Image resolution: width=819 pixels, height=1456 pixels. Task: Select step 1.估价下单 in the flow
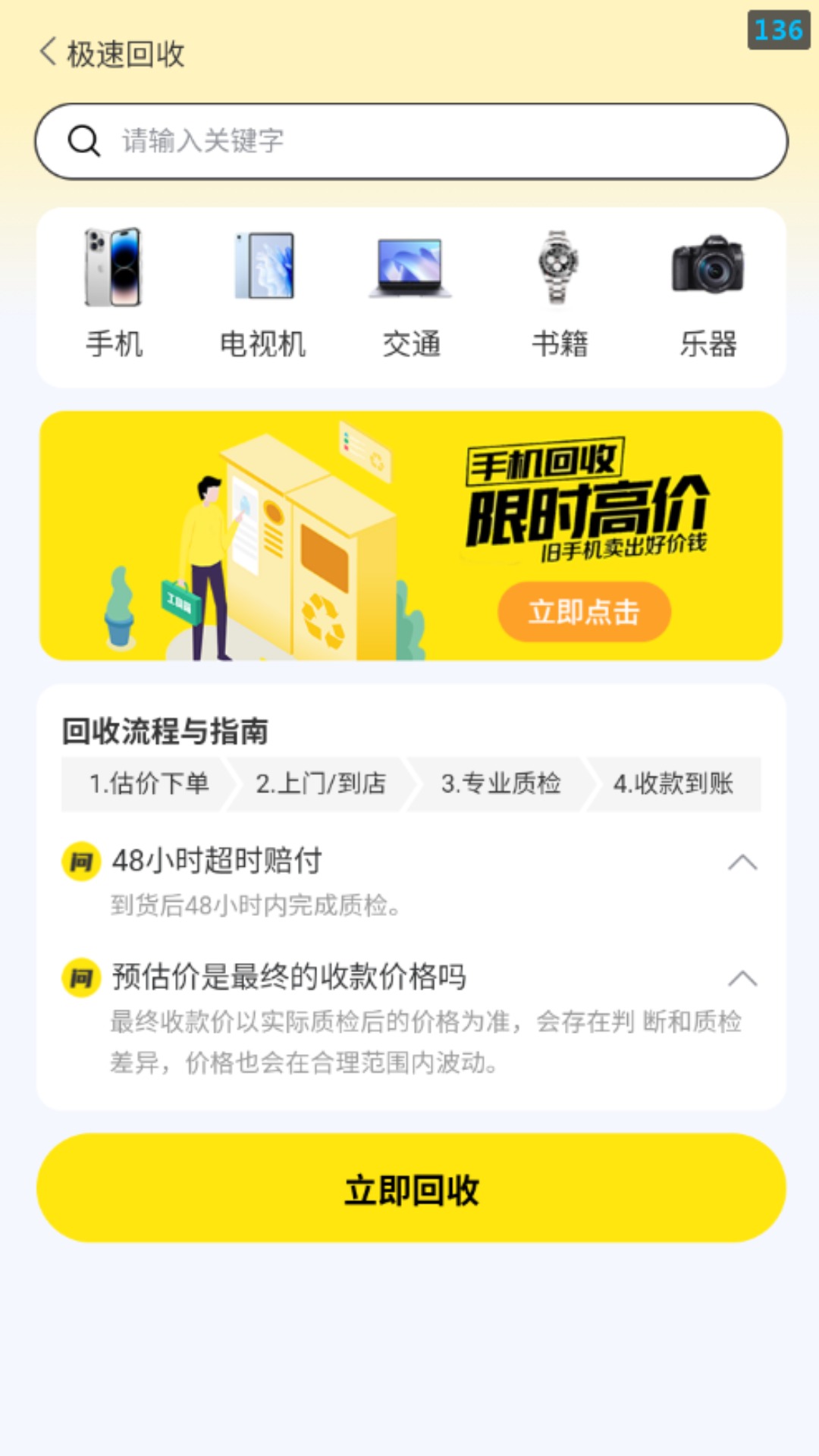pyautogui.click(x=149, y=785)
